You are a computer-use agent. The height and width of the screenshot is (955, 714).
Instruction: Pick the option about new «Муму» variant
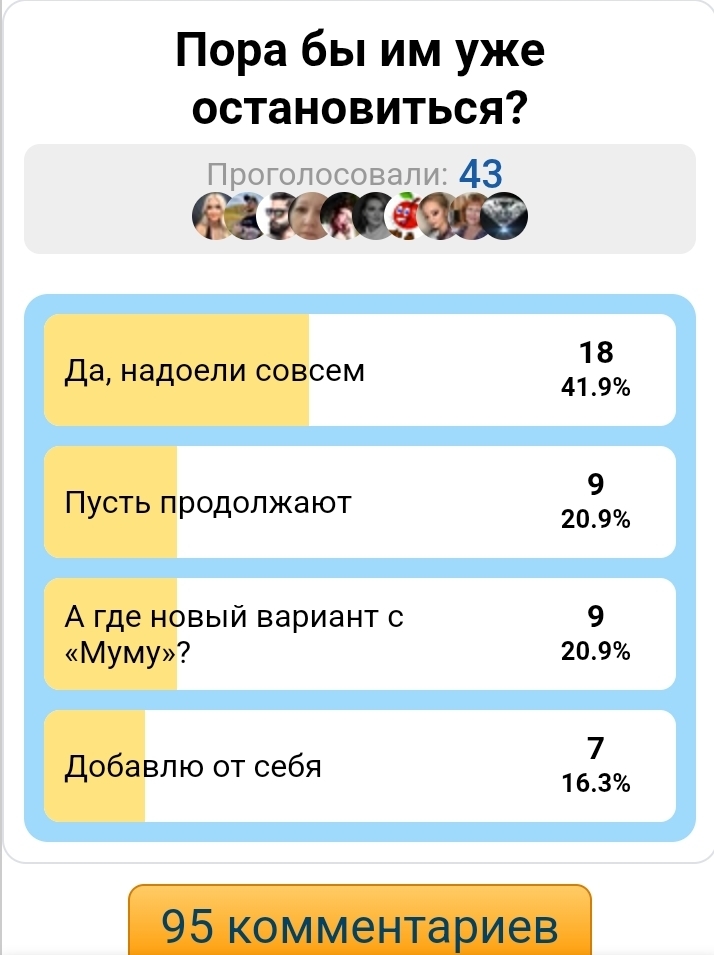(359, 634)
